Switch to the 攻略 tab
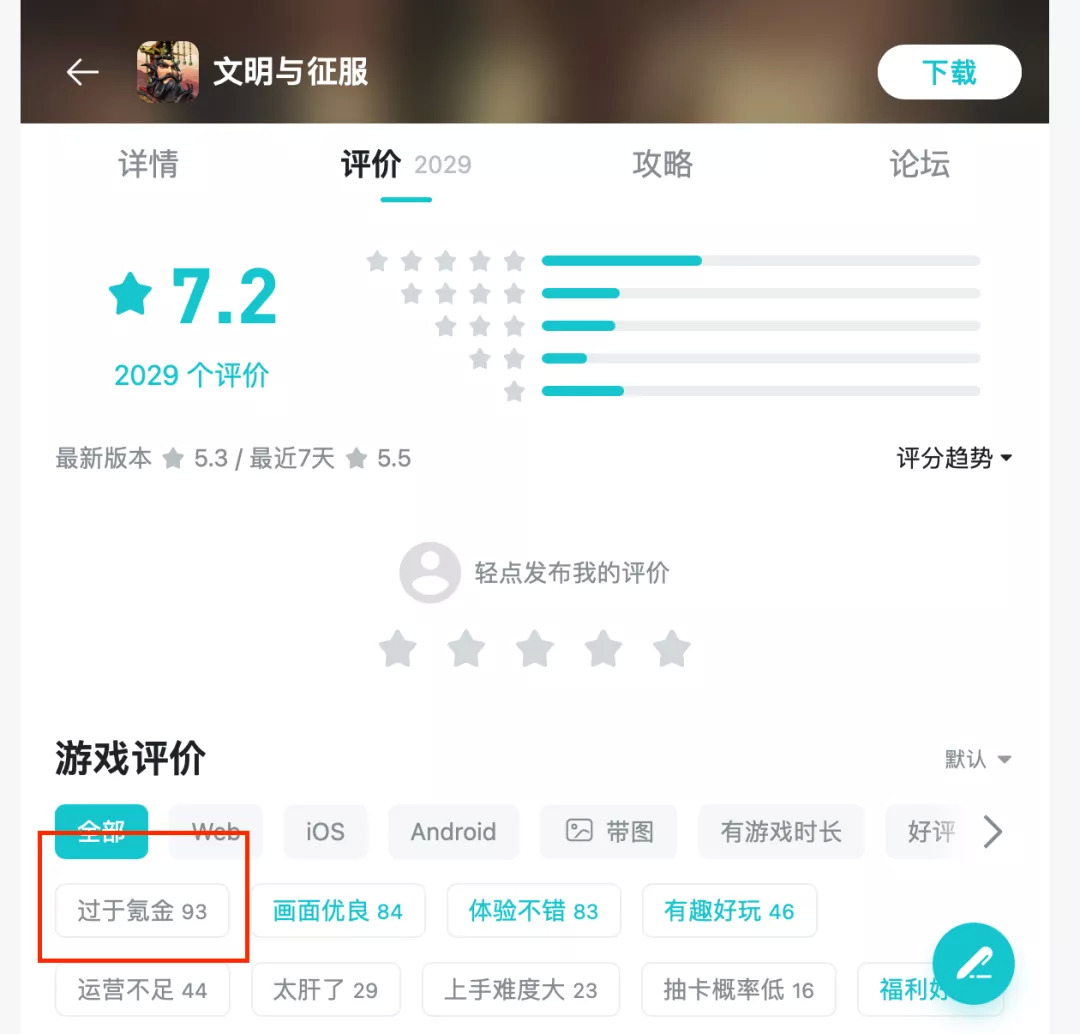Screen dimensions: 1080x1034 pos(662,164)
